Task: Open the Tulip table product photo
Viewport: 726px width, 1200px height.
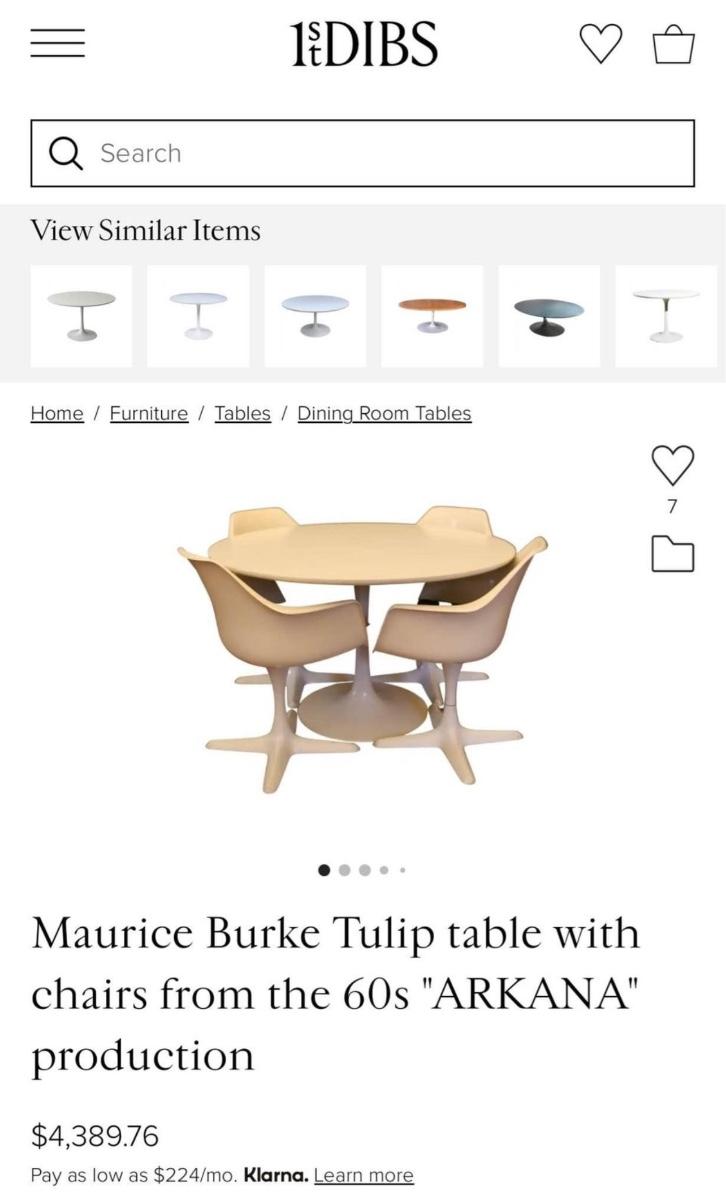Action: pos(362,650)
